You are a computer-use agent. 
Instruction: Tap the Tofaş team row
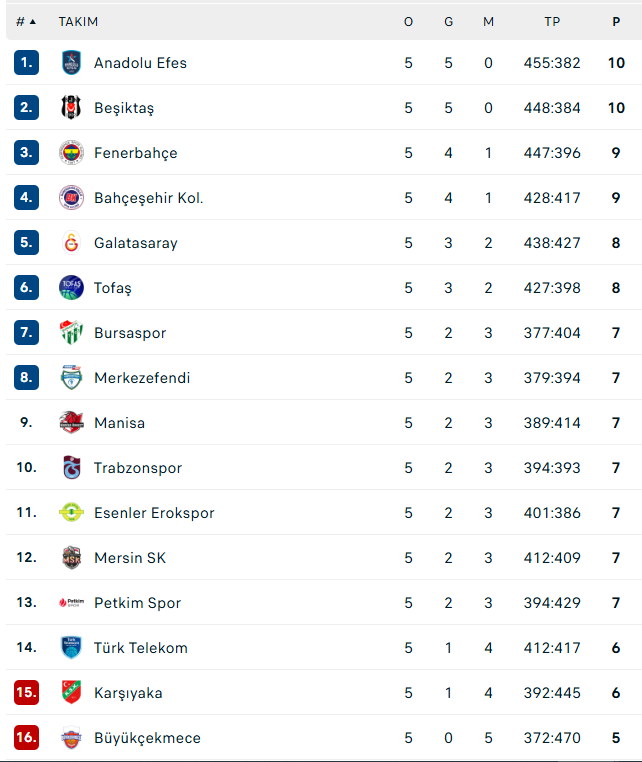pos(113,288)
